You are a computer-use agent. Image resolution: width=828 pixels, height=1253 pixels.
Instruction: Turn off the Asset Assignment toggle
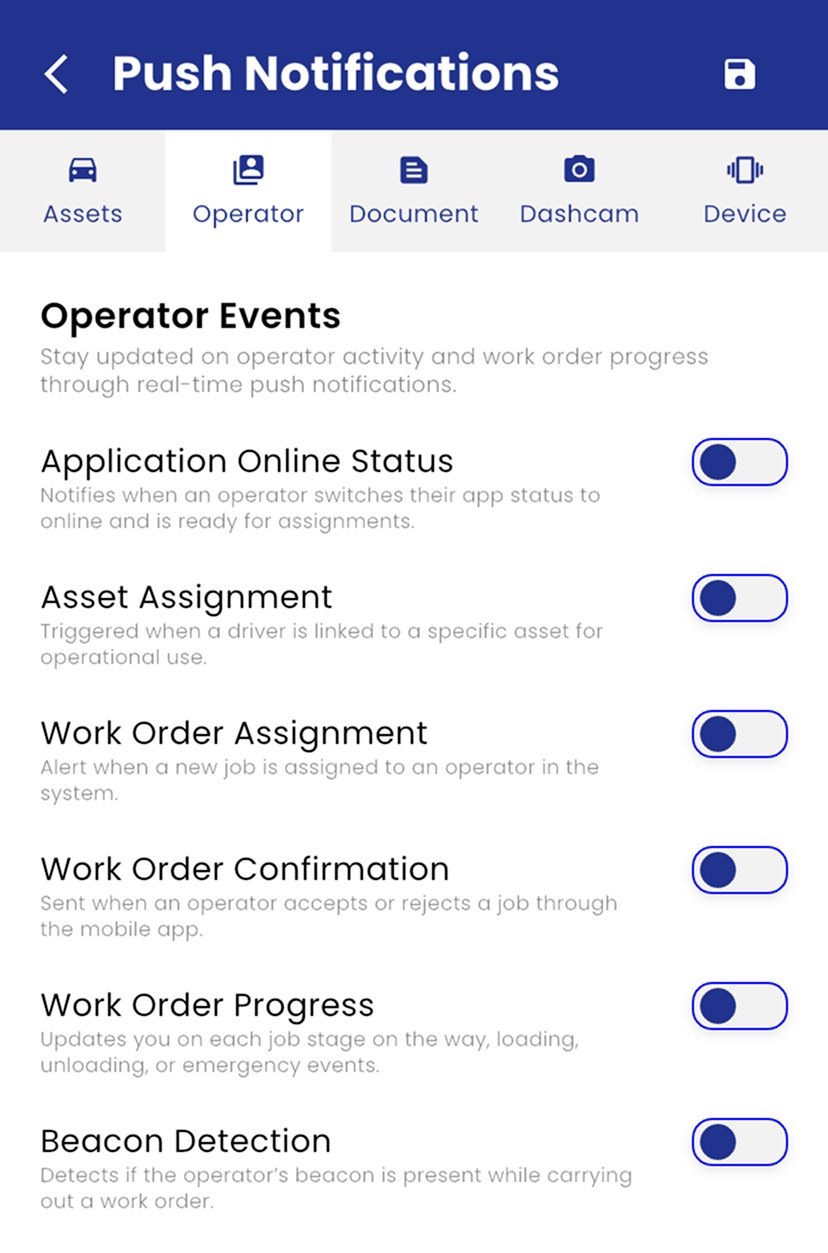(739, 598)
